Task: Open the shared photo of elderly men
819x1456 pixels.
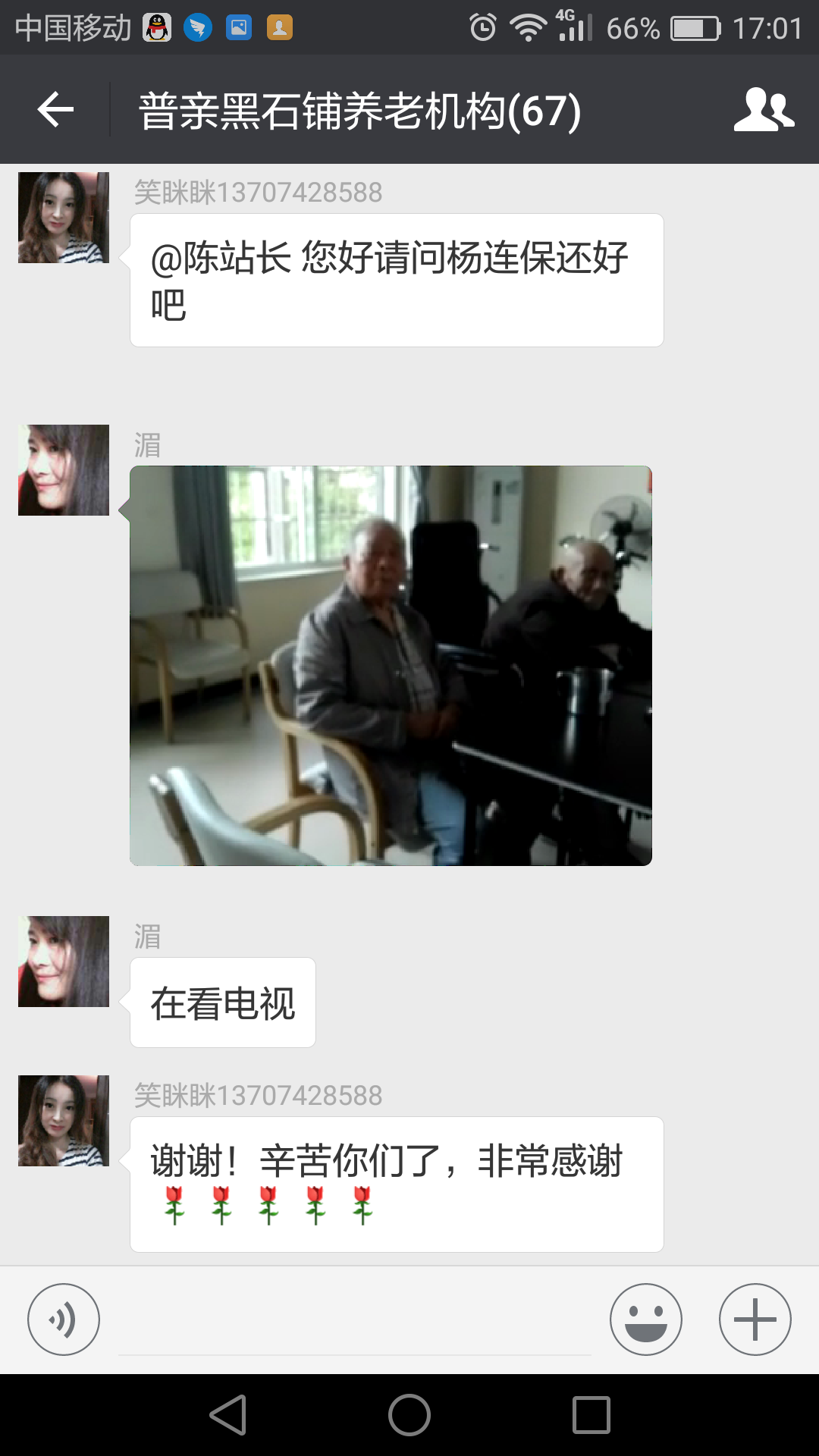Action: 391,665
